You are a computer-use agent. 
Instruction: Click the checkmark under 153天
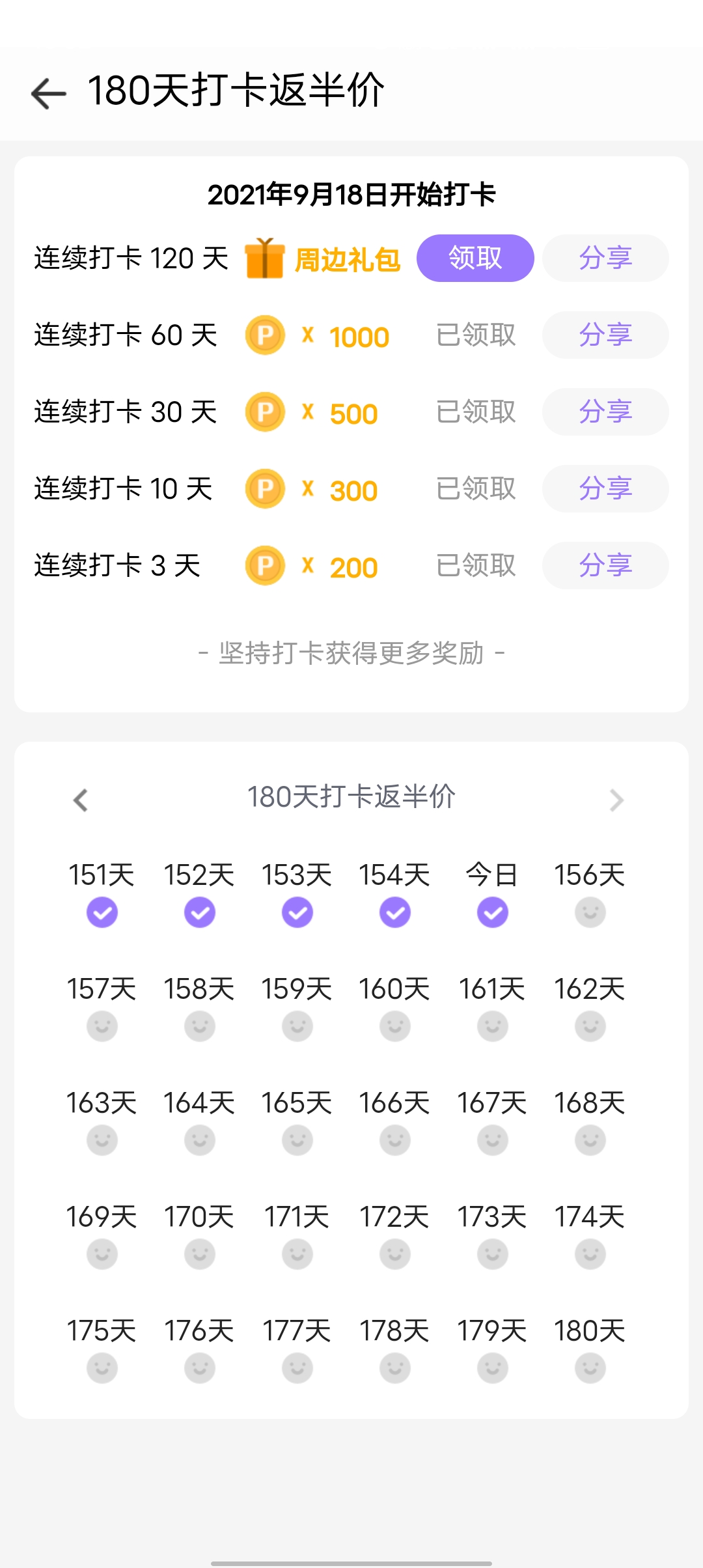tap(297, 912)
